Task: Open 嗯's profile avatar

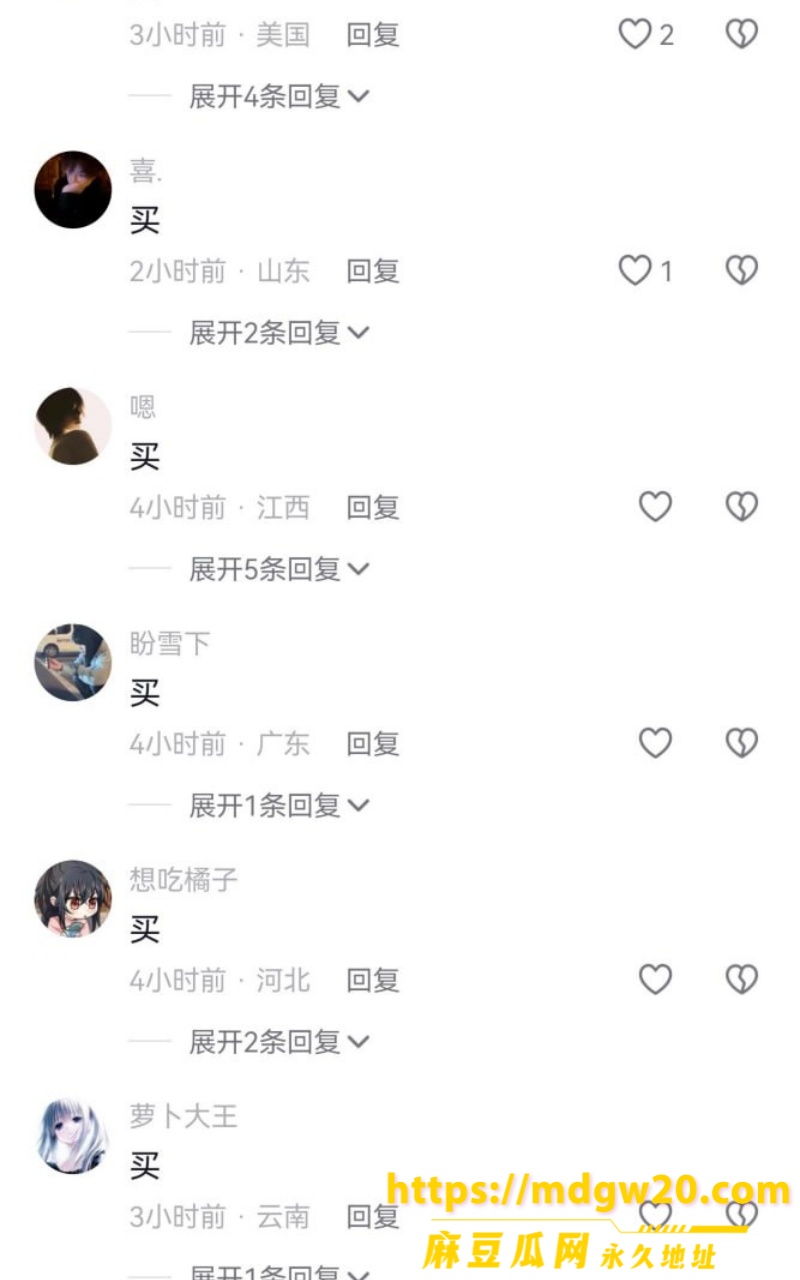Action: click(x=73, y=426)
